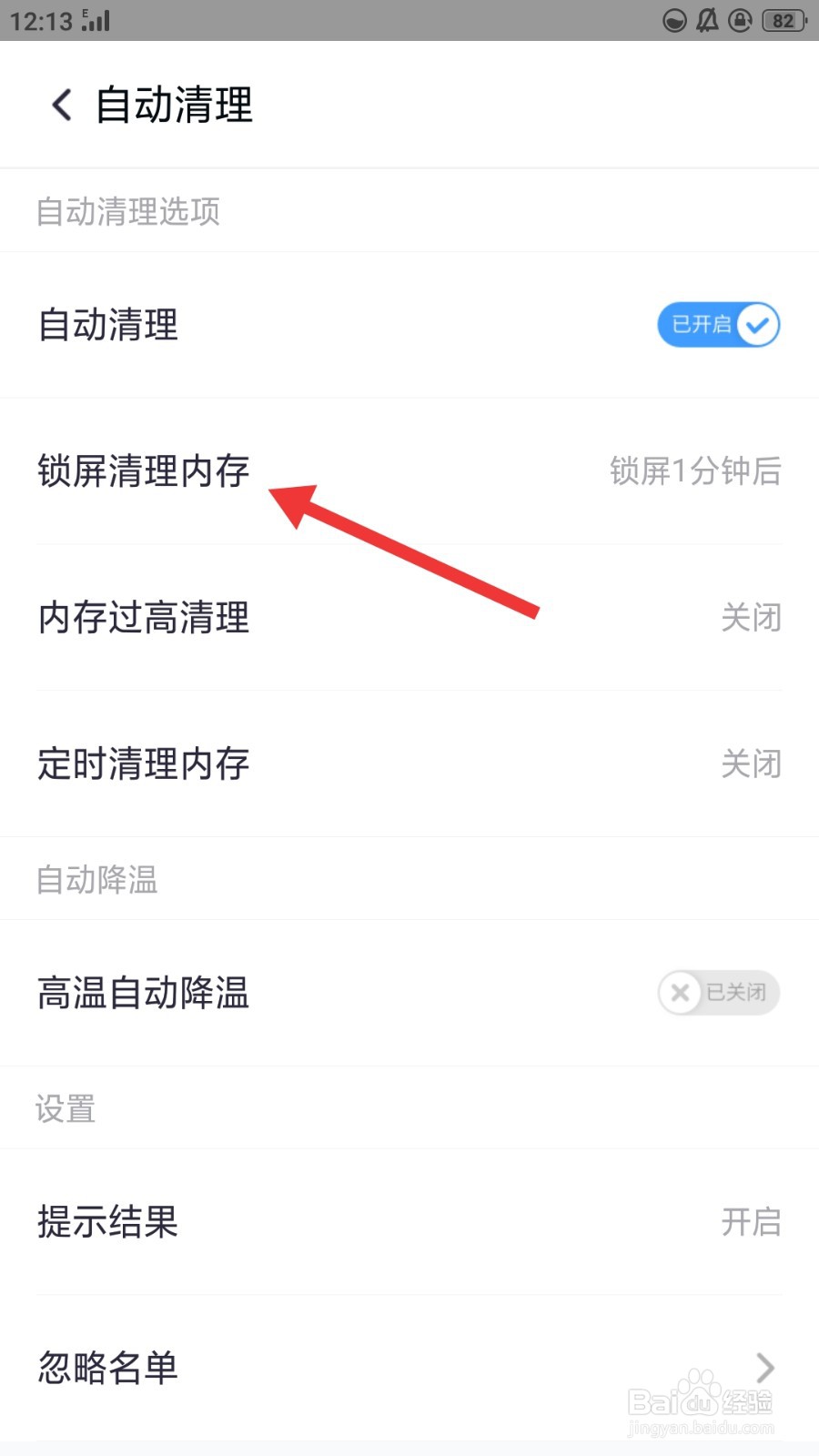Tap the screen rotation lock icon in status bar

pos(741,21)
